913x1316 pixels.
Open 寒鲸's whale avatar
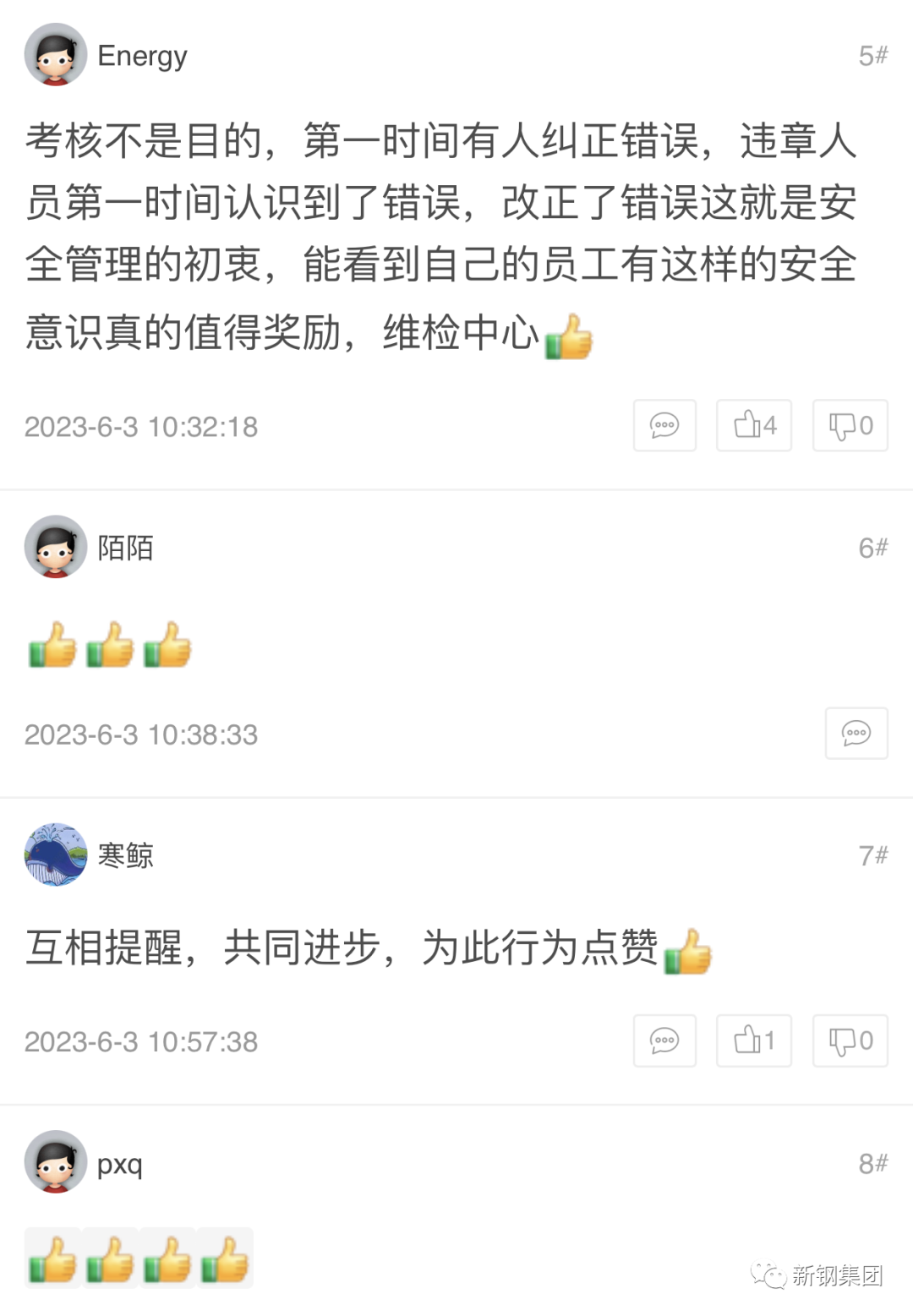pos(56,855)
